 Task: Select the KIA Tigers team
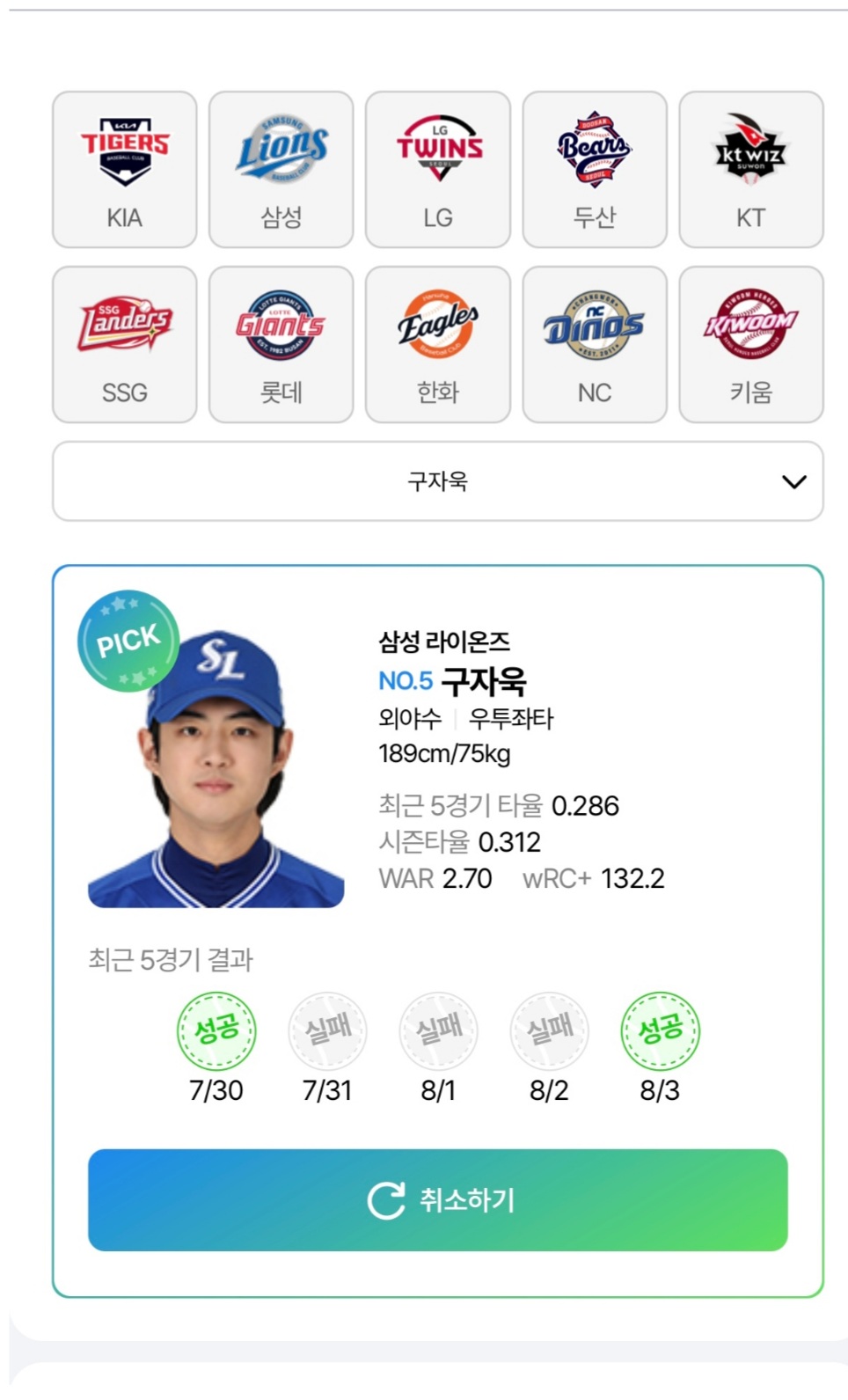point(125,170)
